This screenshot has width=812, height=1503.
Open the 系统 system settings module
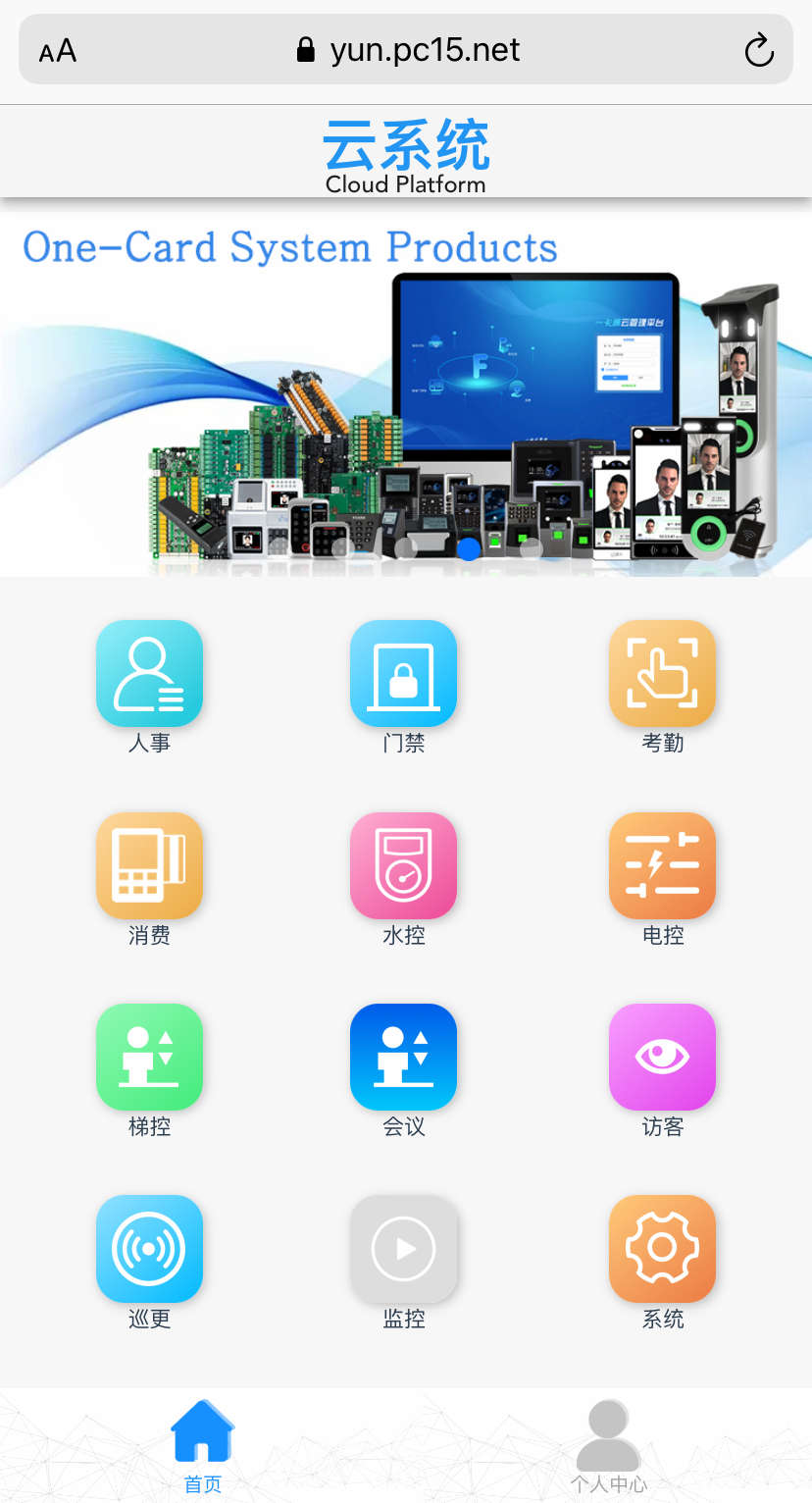(x=662, y=1249)
